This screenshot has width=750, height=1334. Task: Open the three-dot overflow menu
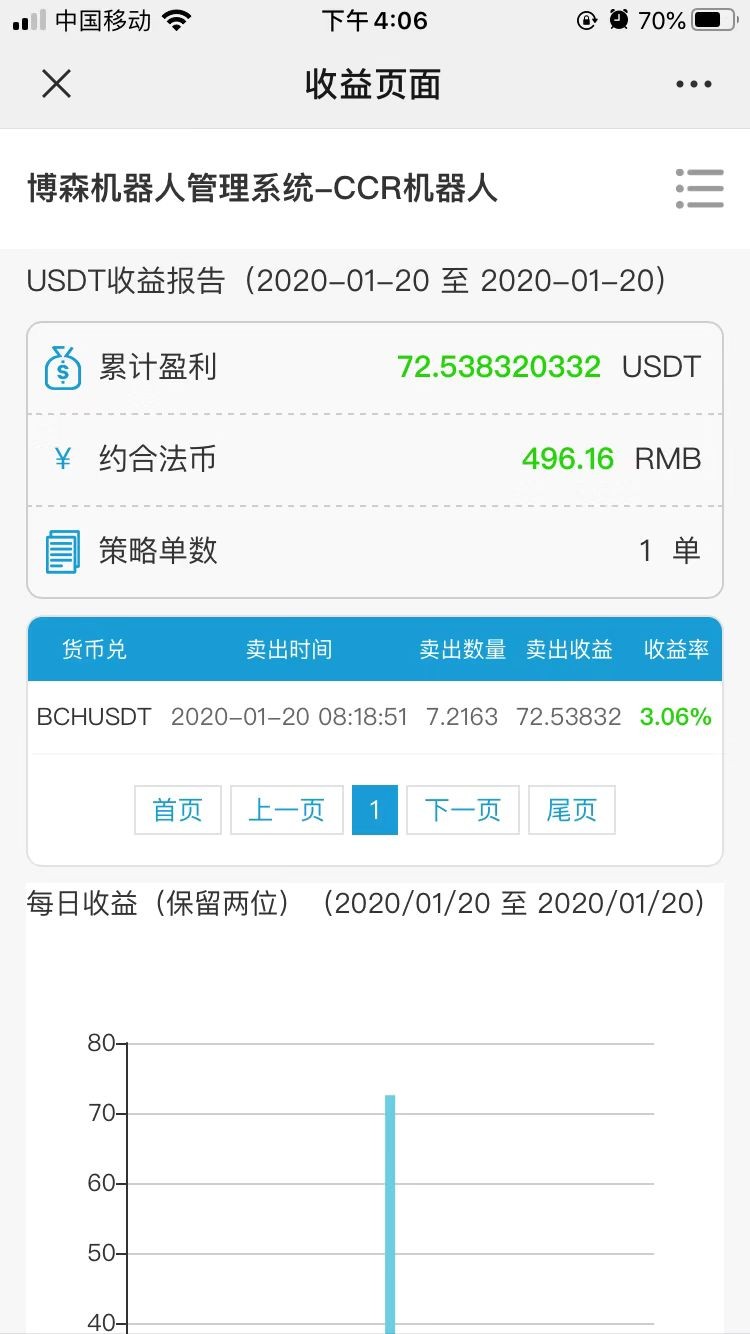point(694,85)
